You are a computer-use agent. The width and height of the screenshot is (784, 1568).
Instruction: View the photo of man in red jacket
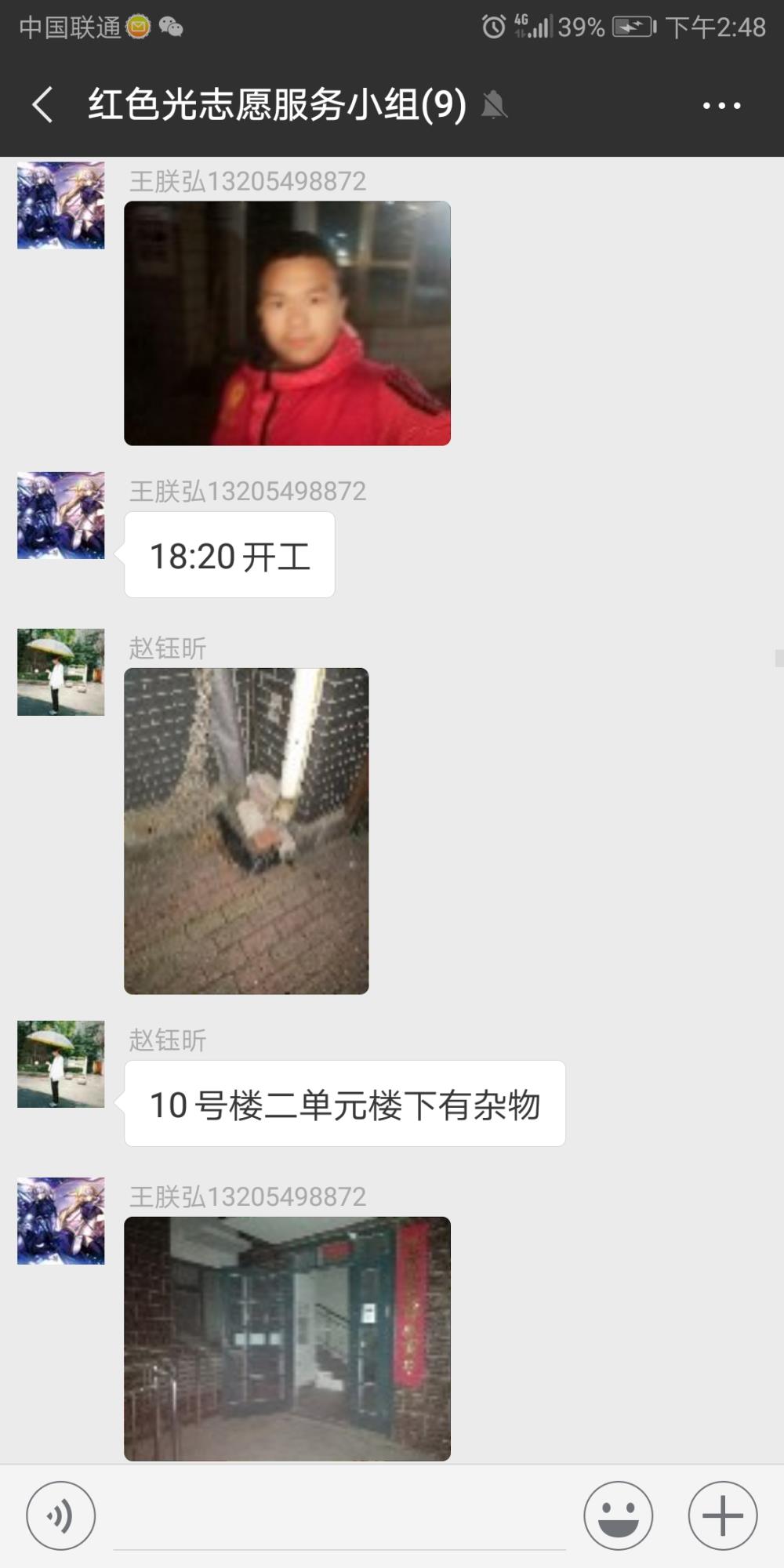pos(287,323)
